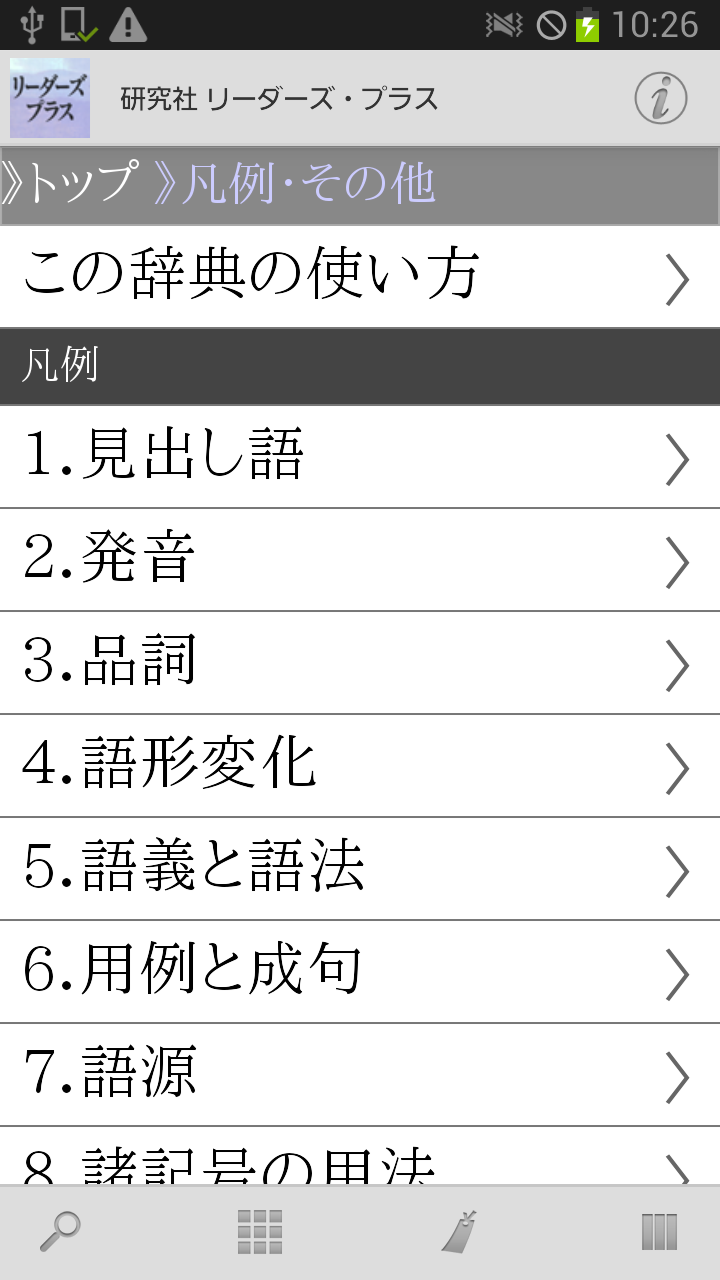The height and width of the screenshot is (1280, 720).
Task: Open 1.見出し語 section
Action: (x=360, y=457)
